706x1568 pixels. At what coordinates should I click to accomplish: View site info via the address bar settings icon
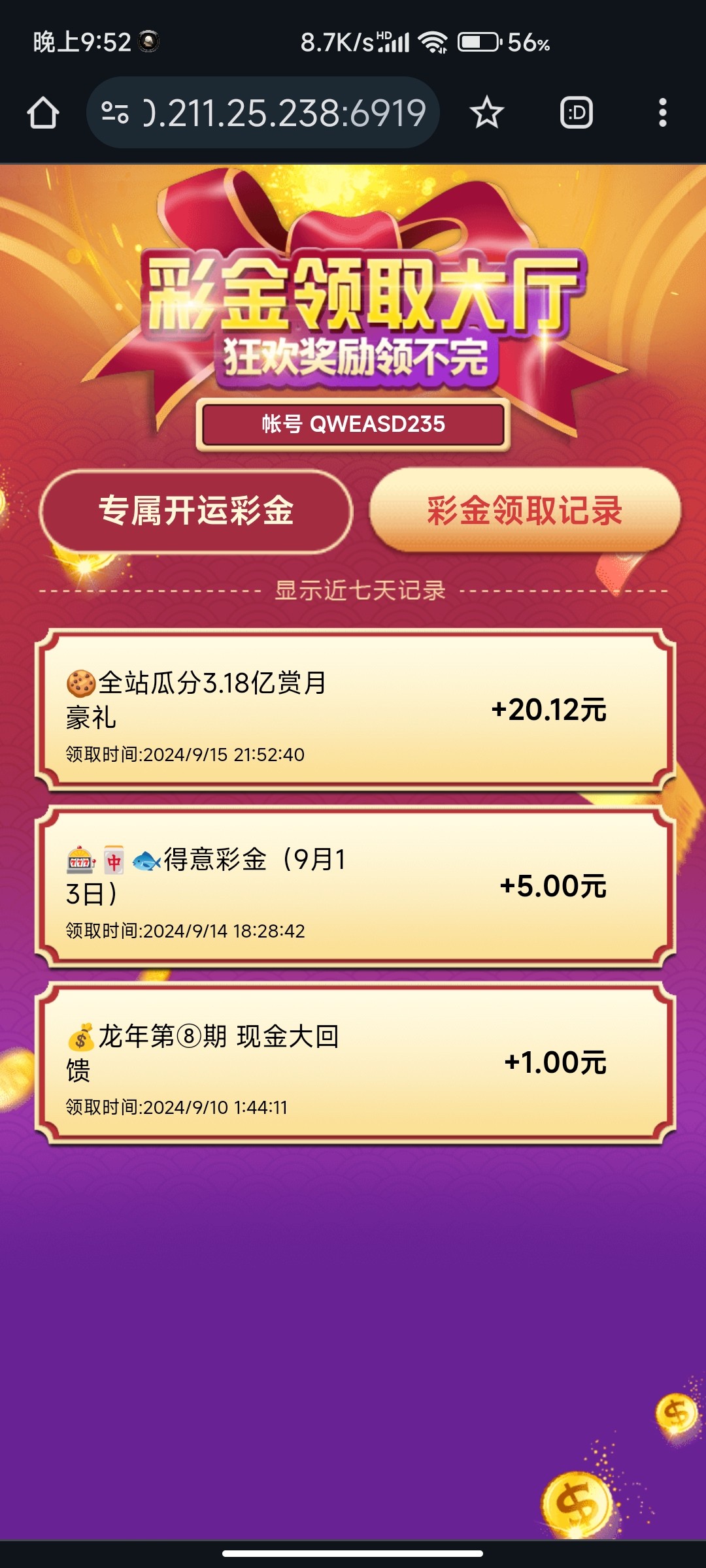[x=115, y=113]
